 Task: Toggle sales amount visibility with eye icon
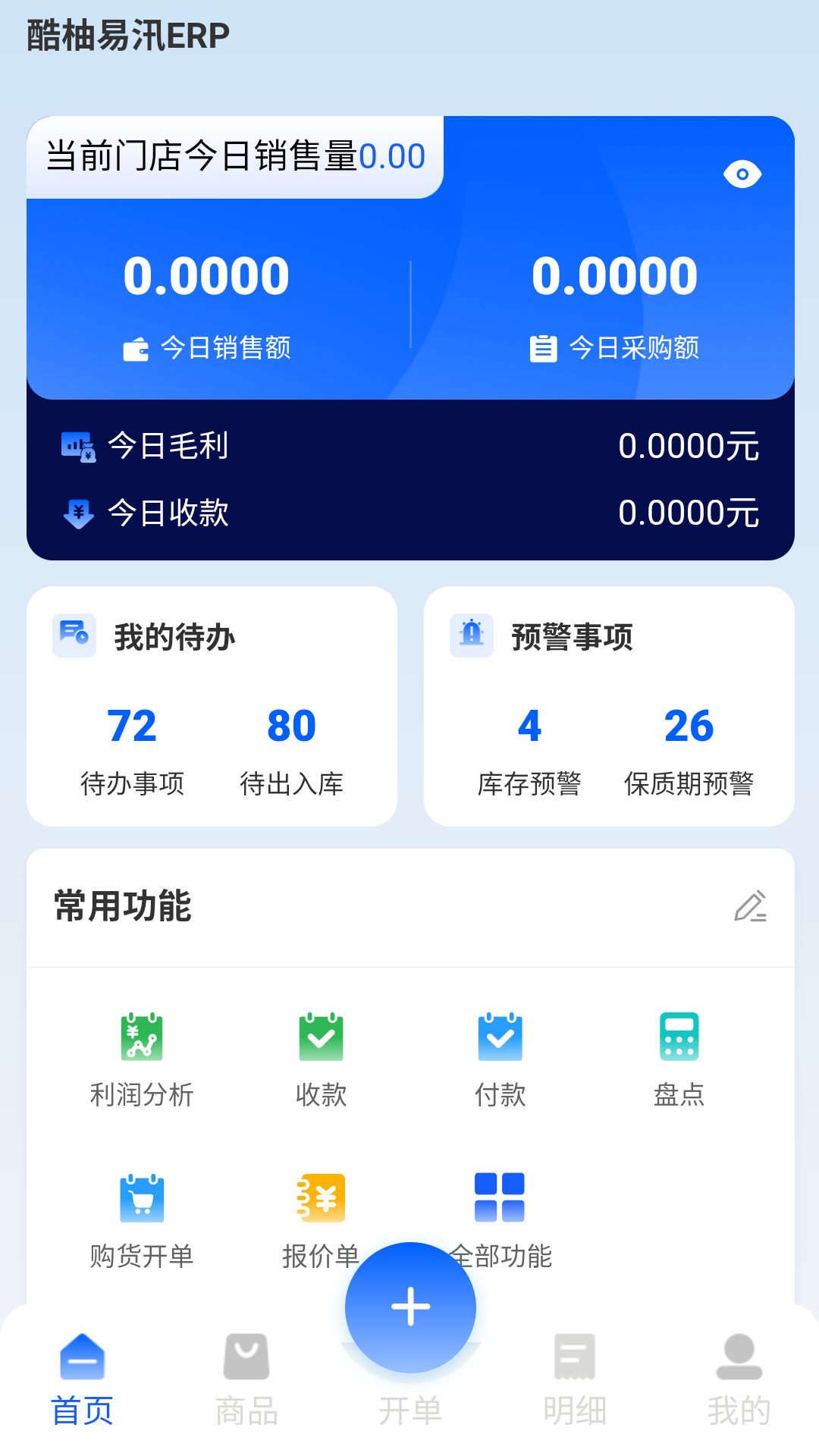(742, 174)
